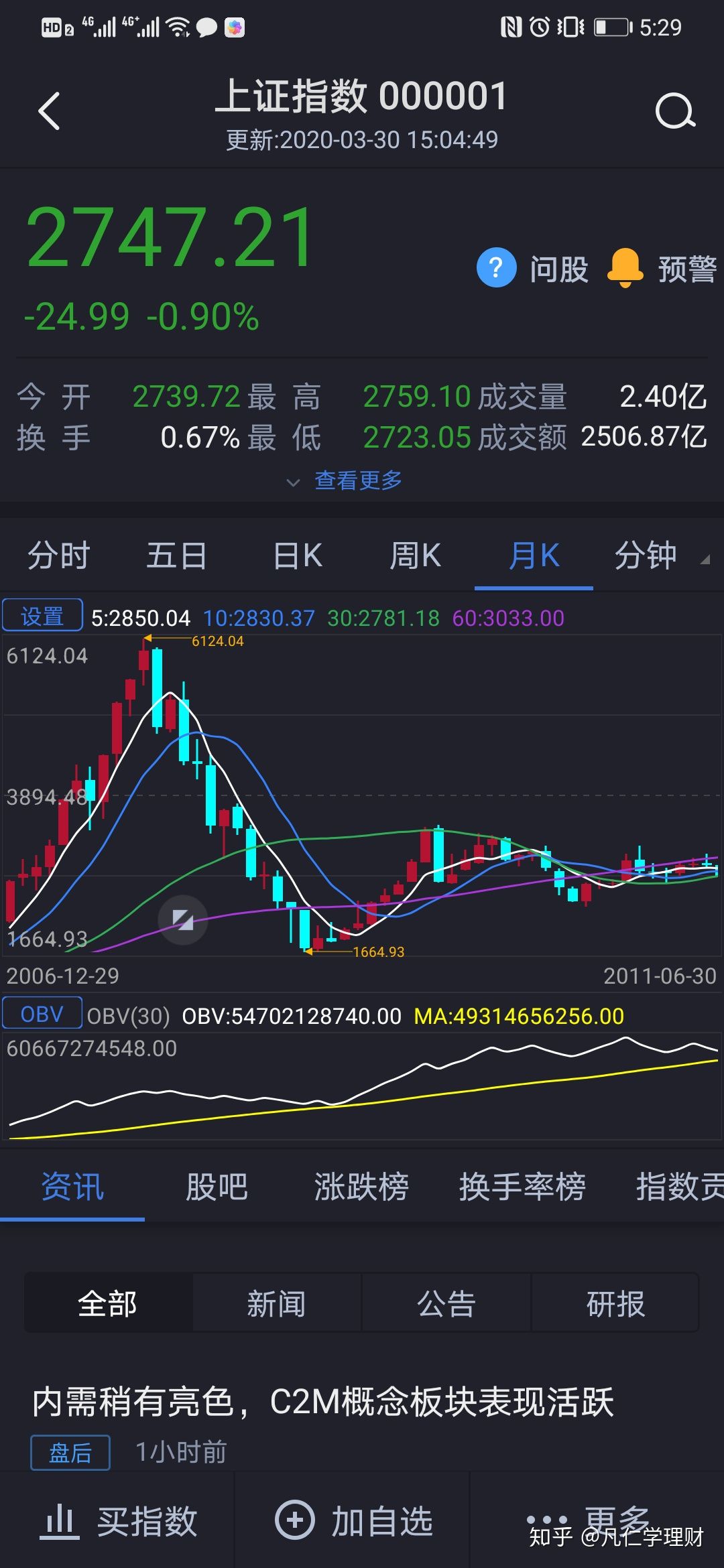
Task: Switch chart to 日K view
Action: pyautogui.click(x=297, y=556)
